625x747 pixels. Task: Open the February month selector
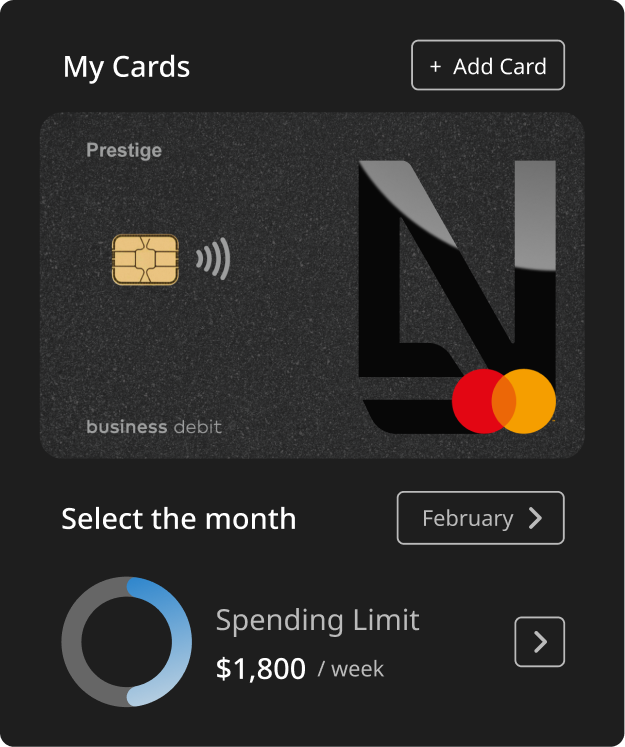(x=480, y=518)
